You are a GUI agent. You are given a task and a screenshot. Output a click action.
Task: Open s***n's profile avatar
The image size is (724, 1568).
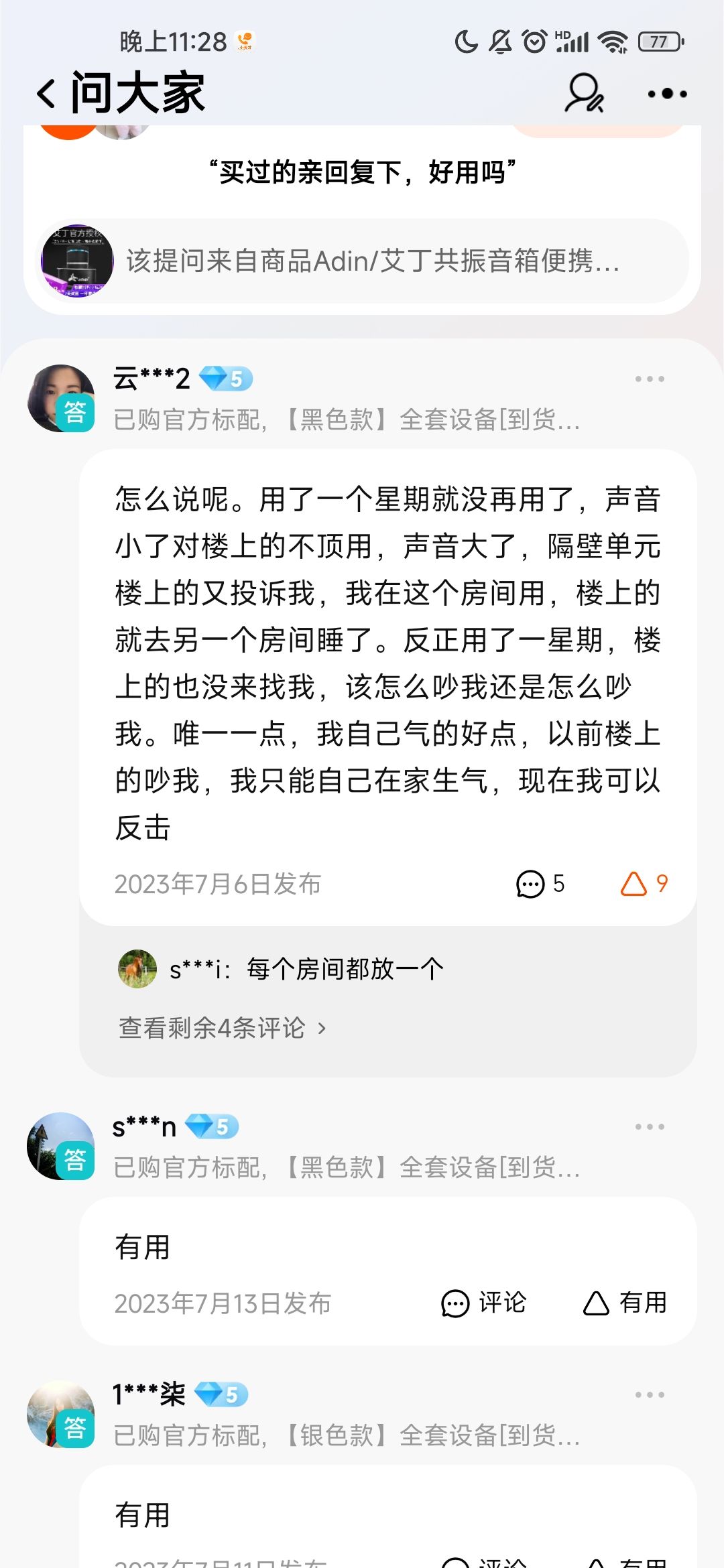[x=60, y=1146]
